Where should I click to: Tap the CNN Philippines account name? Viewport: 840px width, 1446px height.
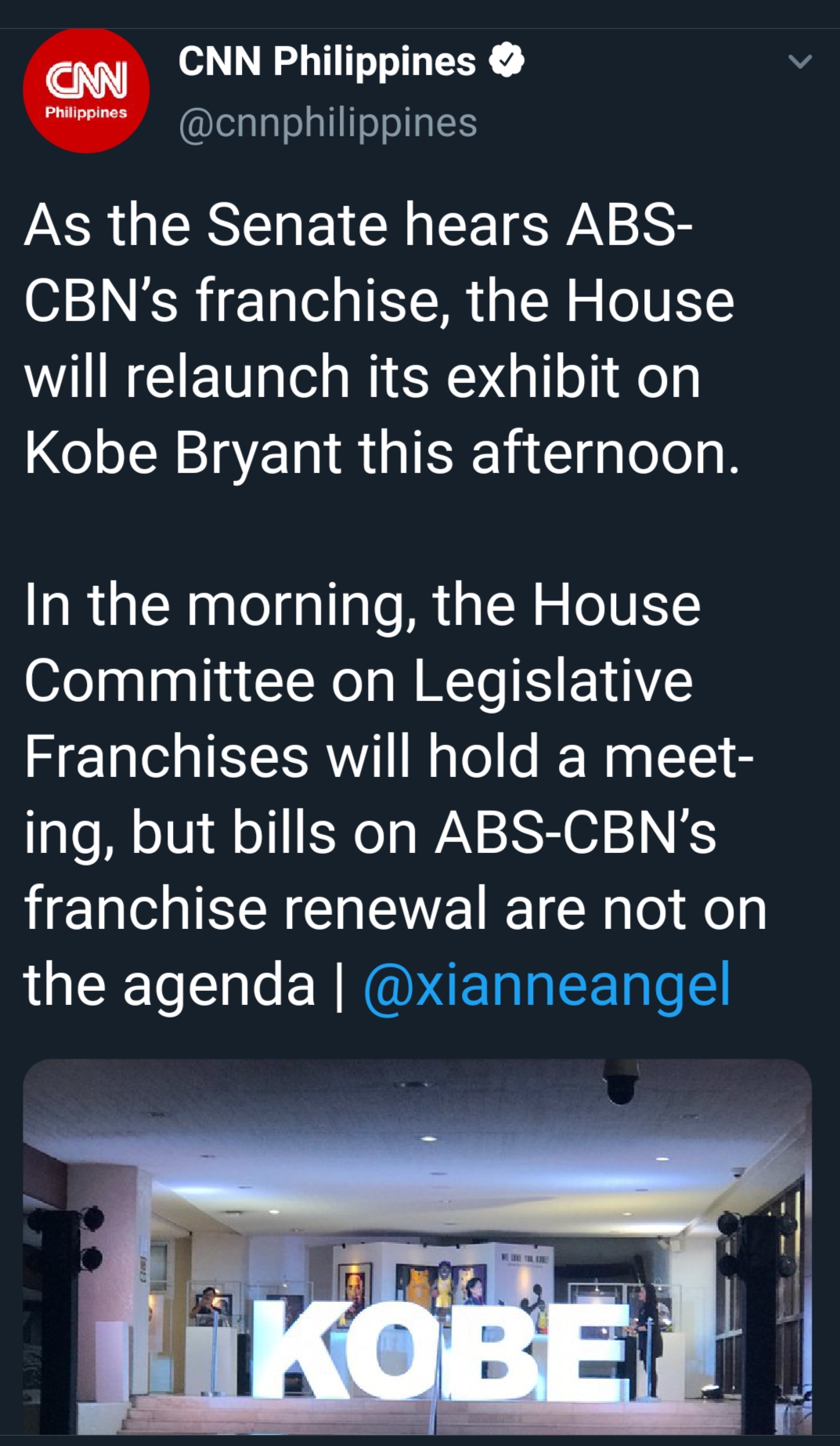(x=326, y=62)
